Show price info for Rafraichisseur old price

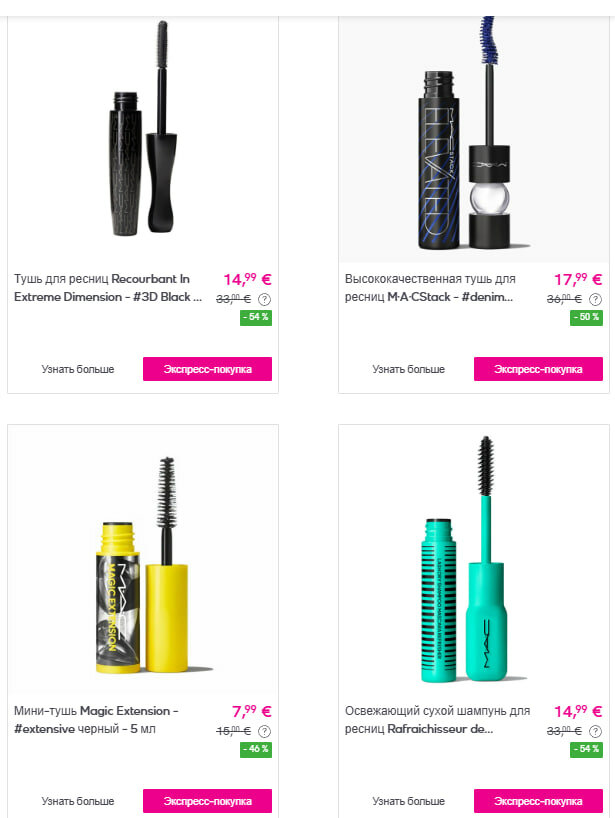(595, 731)
